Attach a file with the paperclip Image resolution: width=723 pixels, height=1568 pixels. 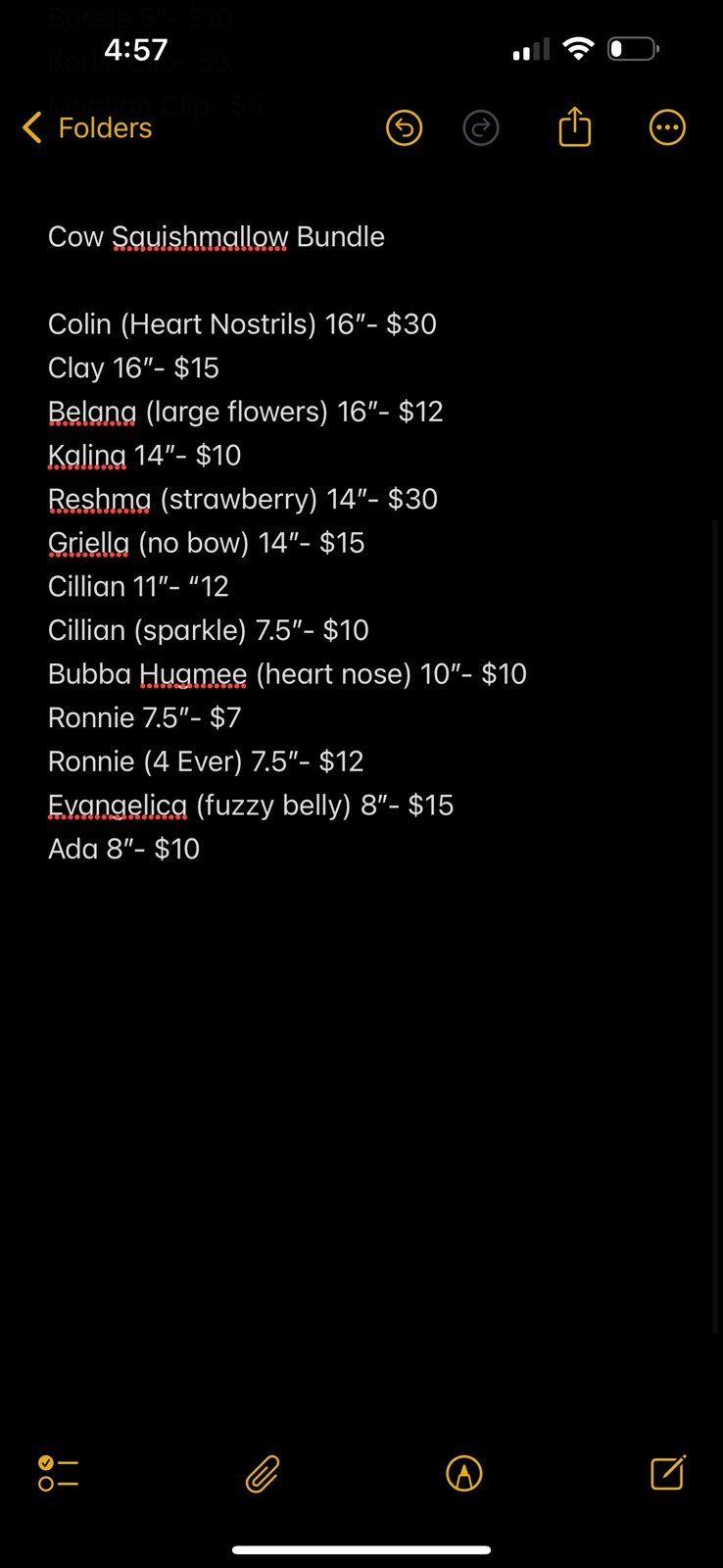coord(263,1473)
